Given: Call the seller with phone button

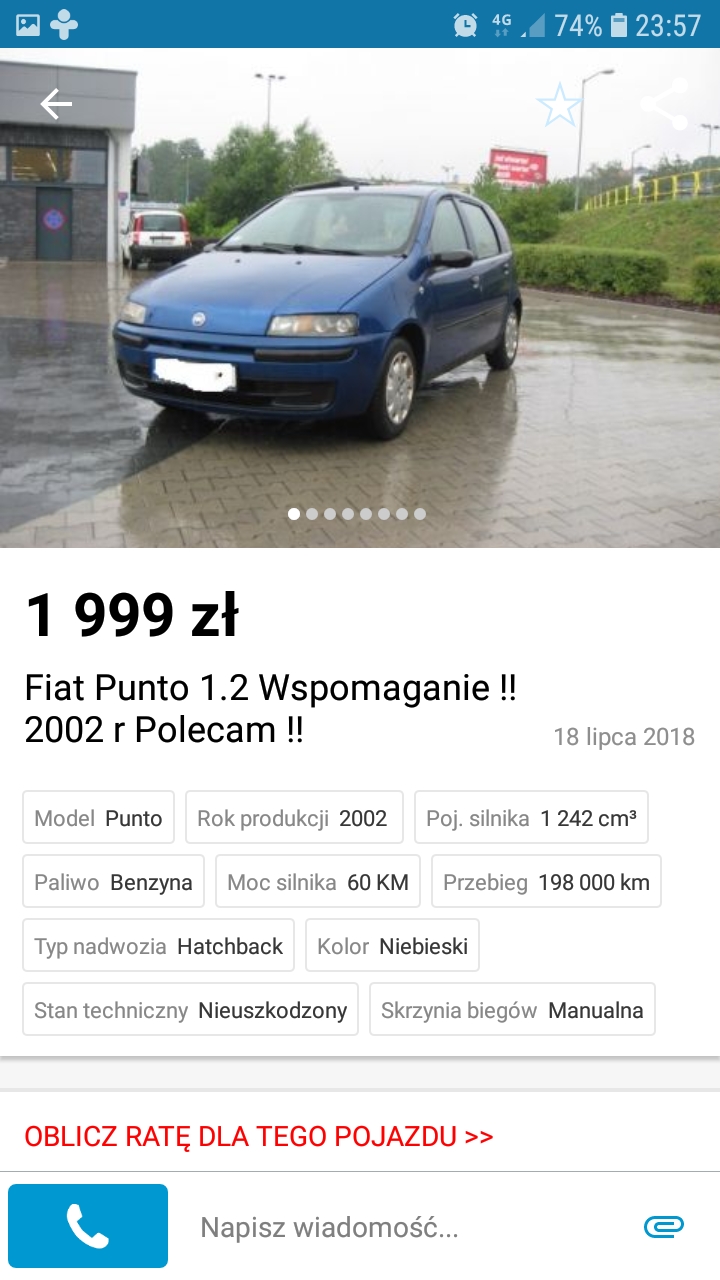Looking at the screenshot, I should pyautogui.click(x=88, y=1226).
